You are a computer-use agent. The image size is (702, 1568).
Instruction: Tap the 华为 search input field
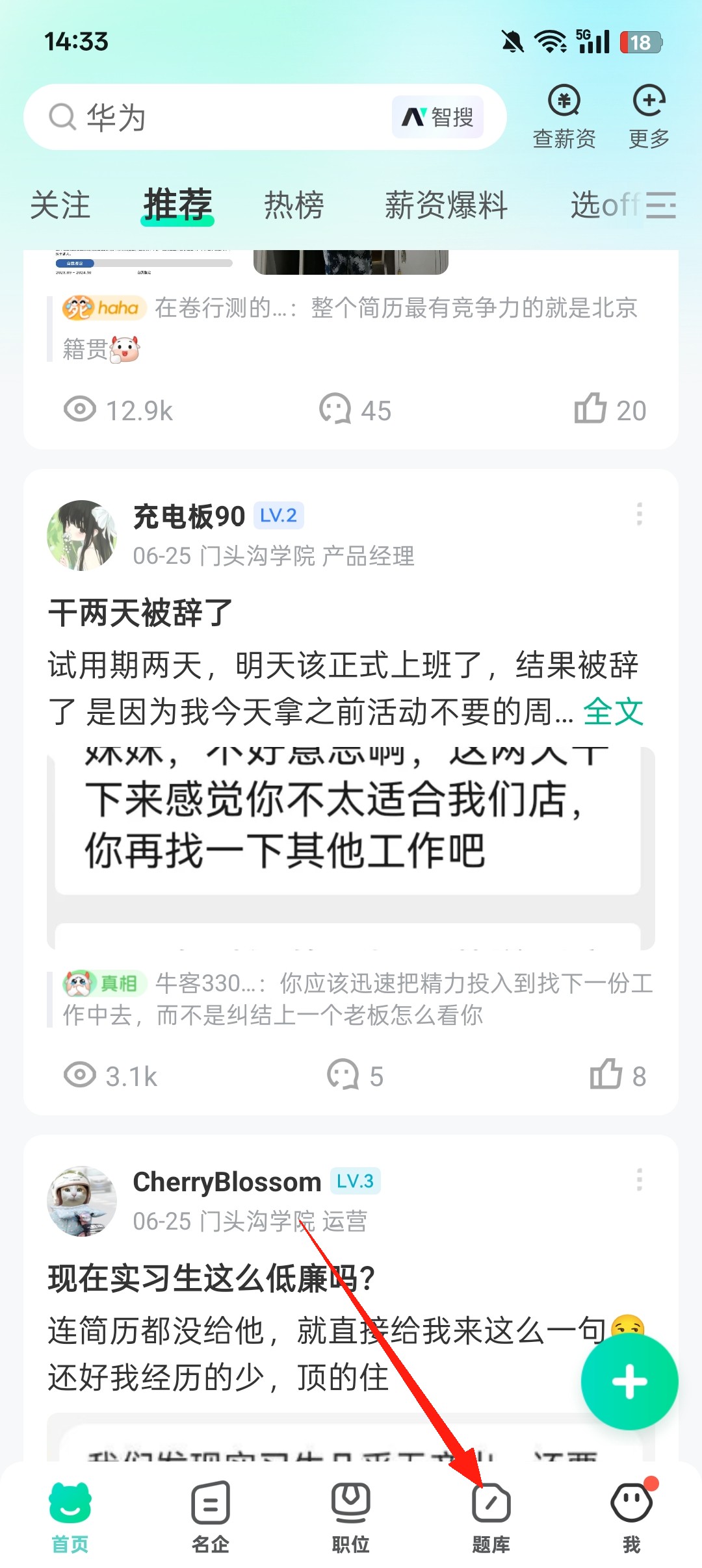click(x=195, y=116)
